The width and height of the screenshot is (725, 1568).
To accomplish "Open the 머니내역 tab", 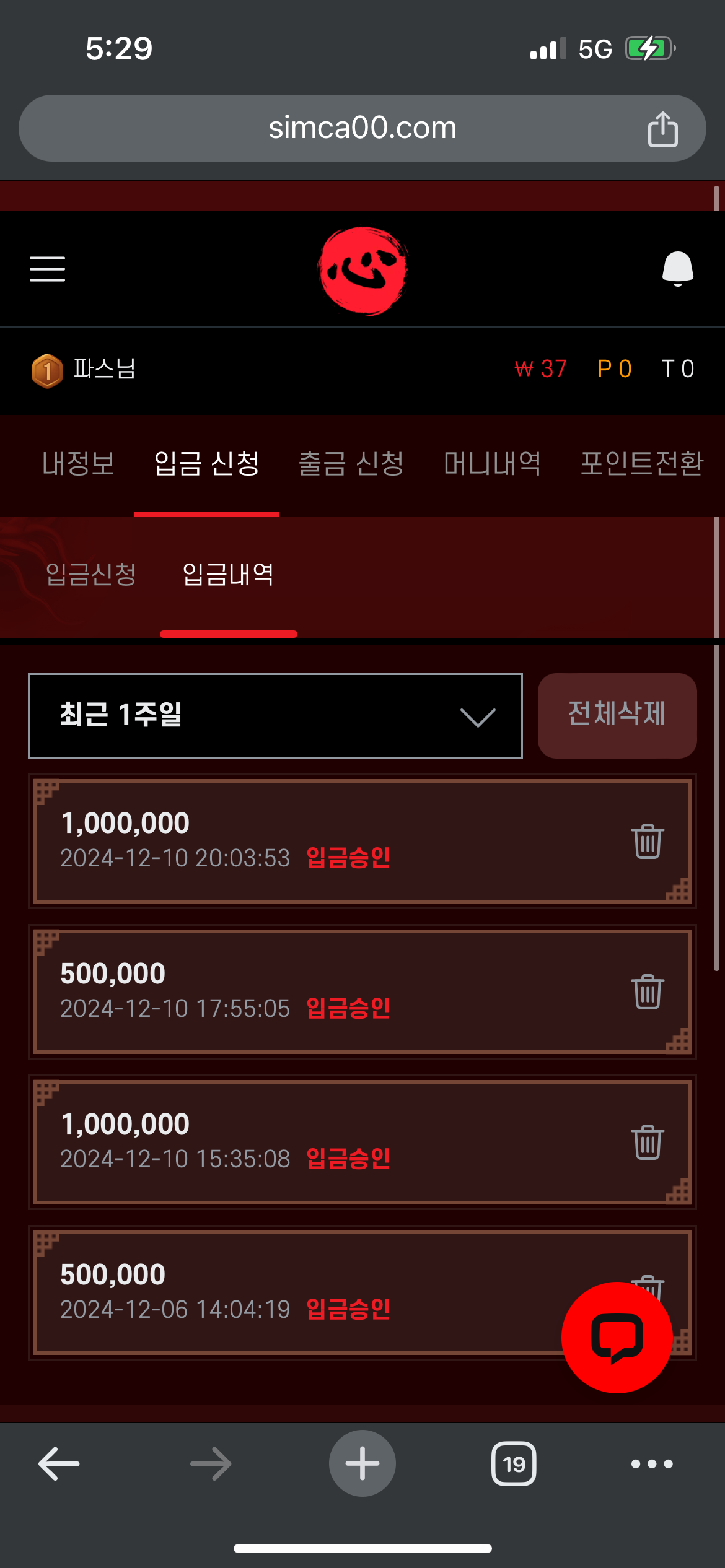I will pos(492,463).
